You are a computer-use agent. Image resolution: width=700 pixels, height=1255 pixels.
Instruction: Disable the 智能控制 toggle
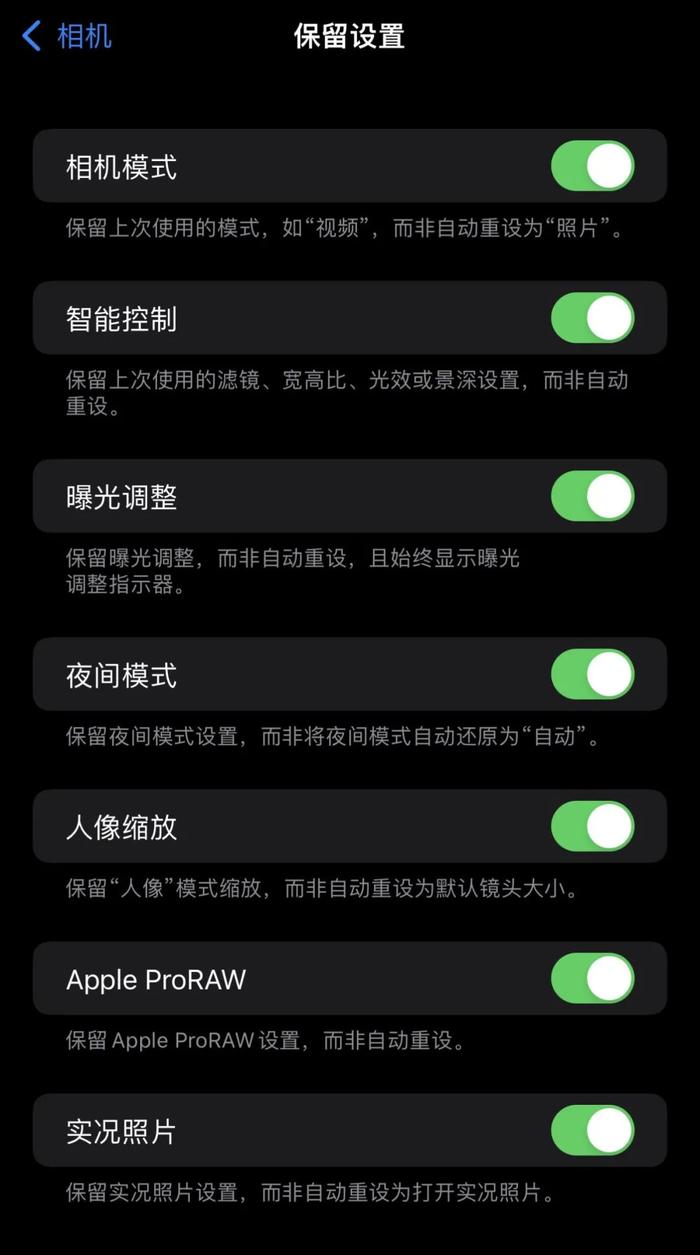coord(593,318)
